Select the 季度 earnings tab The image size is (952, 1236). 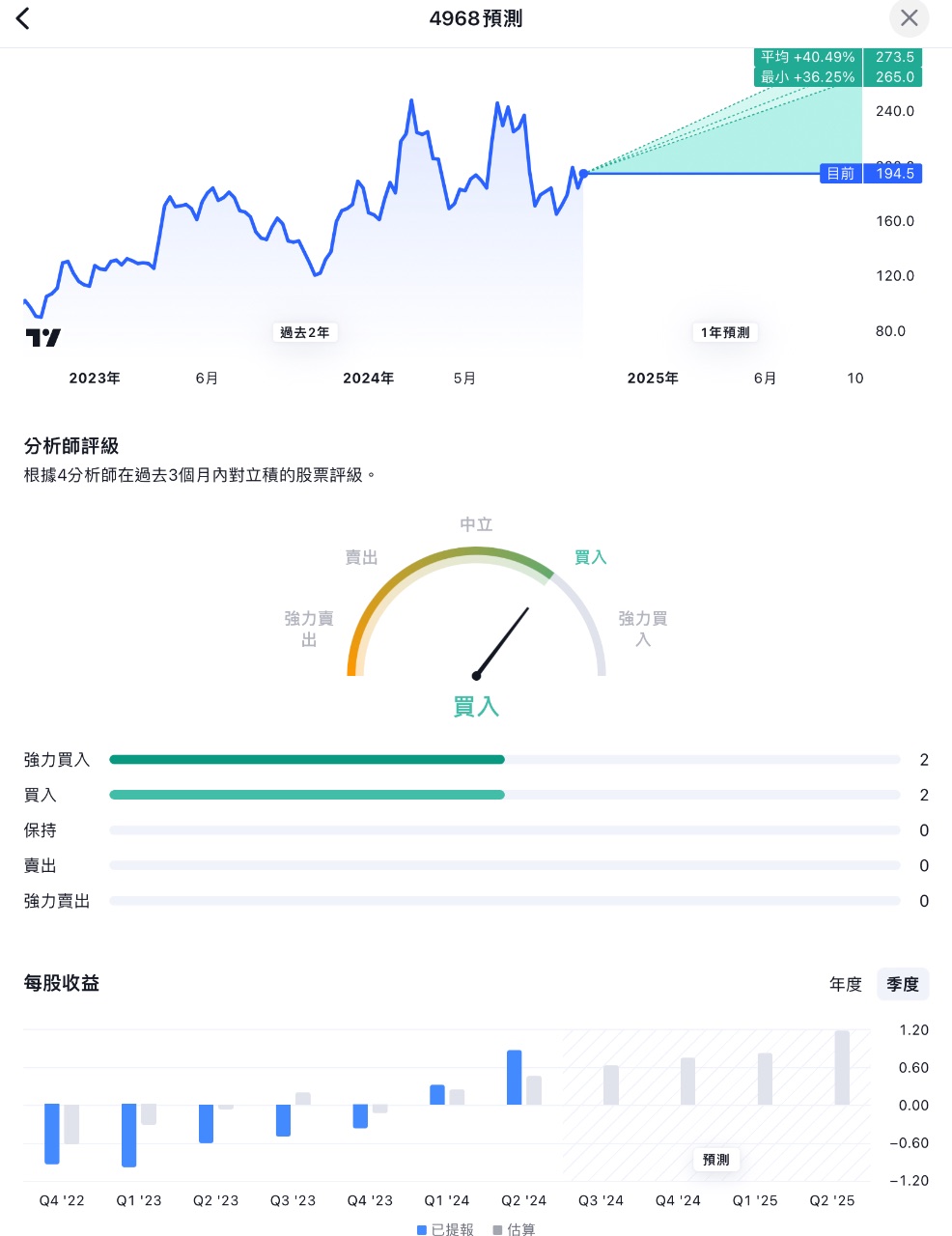point(903,984)
